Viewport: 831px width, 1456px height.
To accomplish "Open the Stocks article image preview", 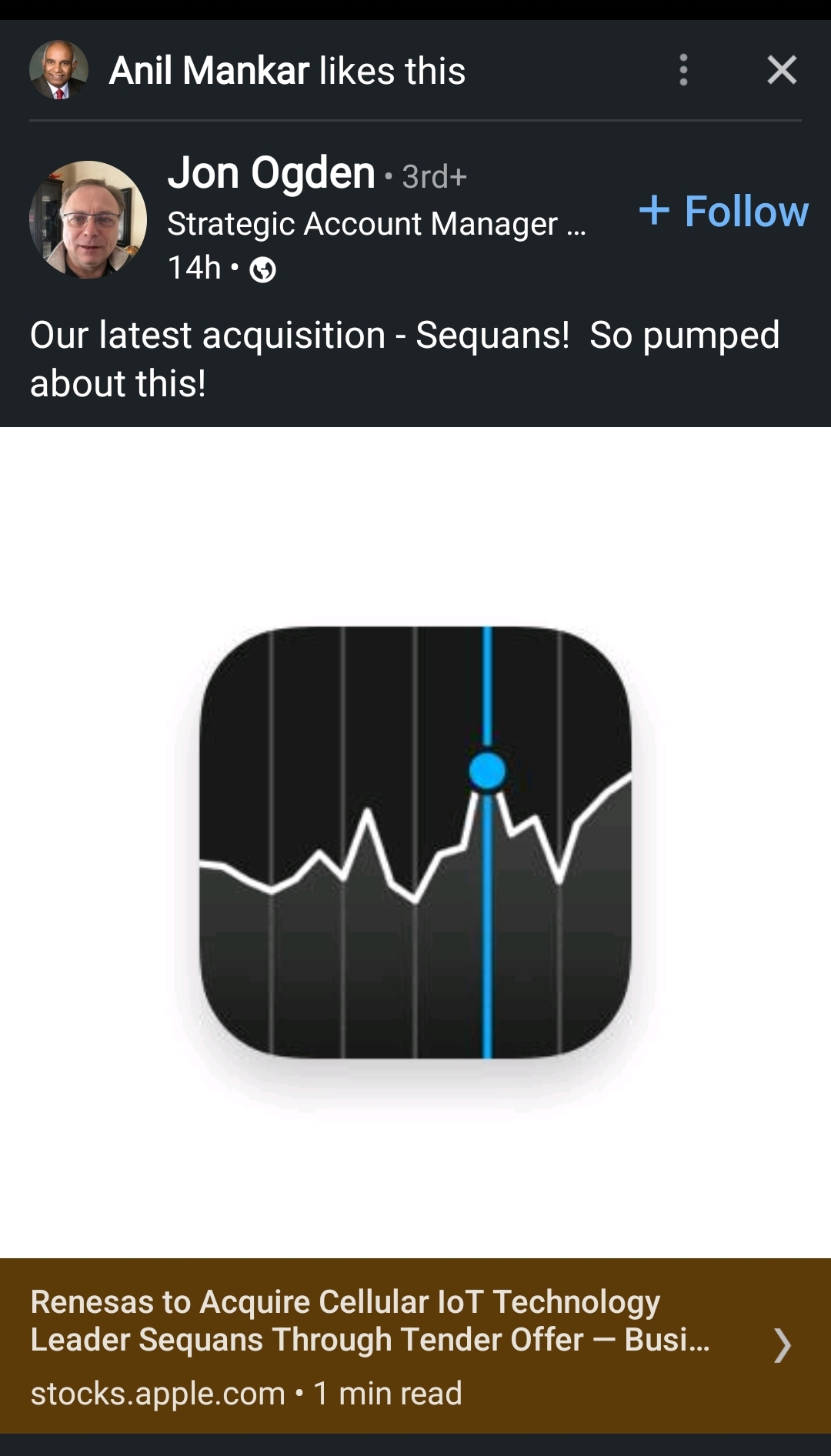I will (x=415, y=842).
